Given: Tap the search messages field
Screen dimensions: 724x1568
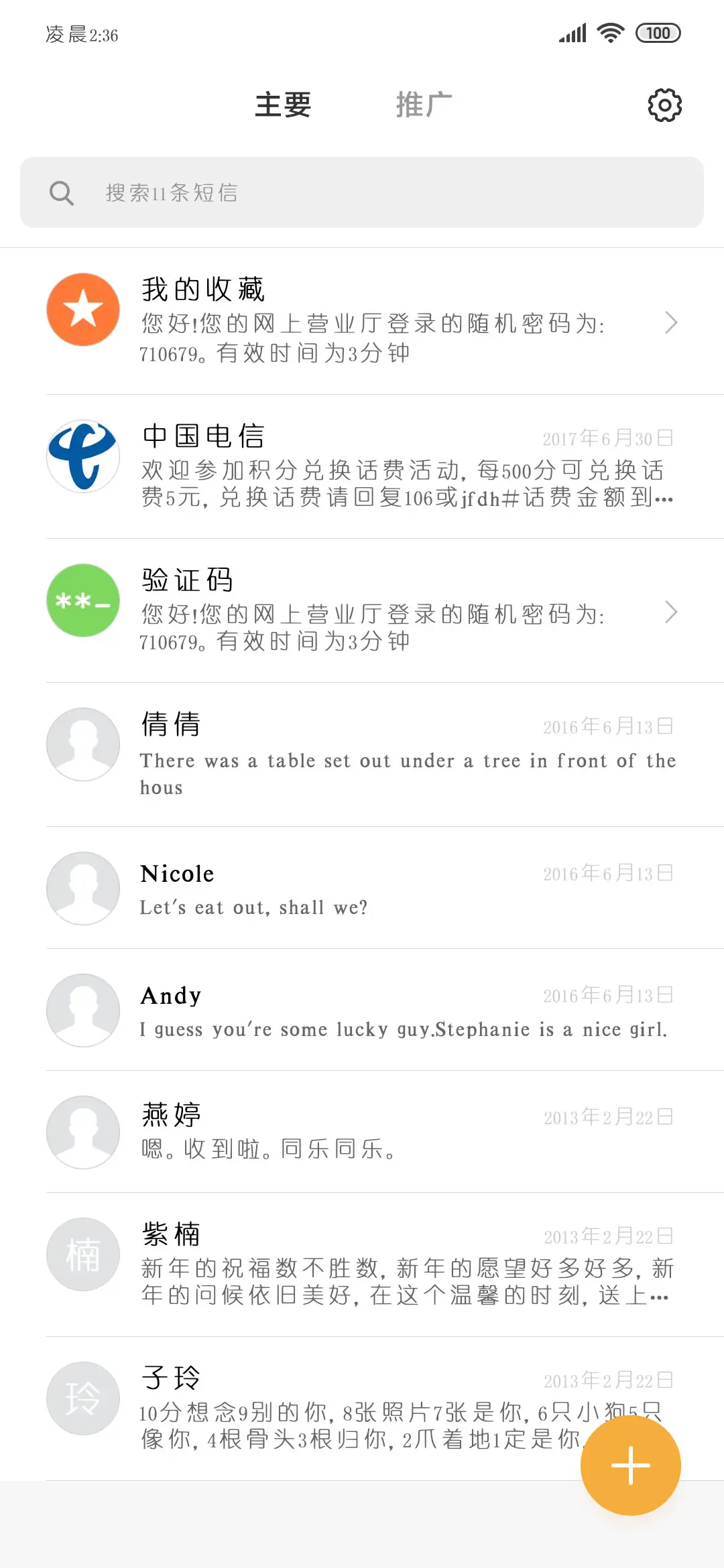Looking at the screenshot, I should (362, 192).
